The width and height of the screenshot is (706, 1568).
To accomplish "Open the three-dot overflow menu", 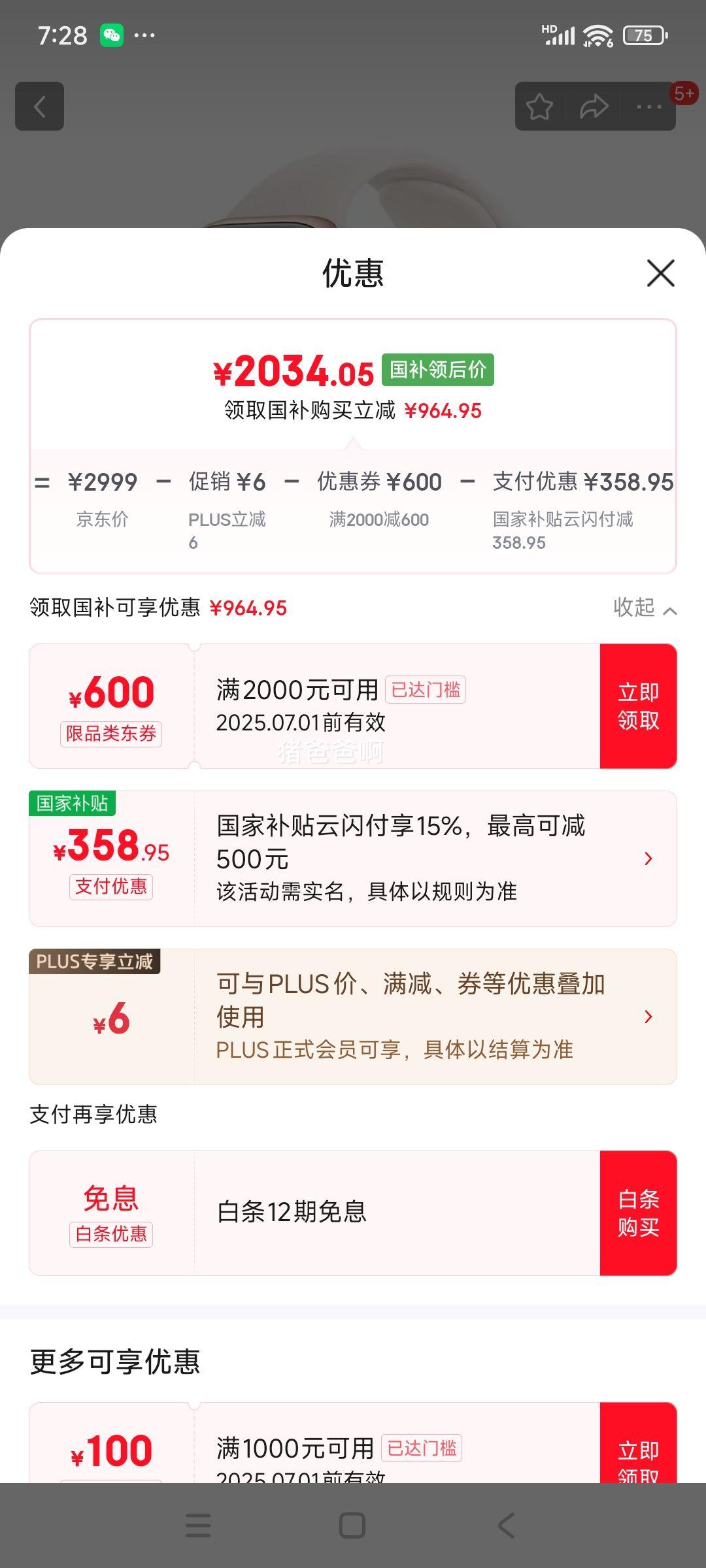I will coord(648,106).
